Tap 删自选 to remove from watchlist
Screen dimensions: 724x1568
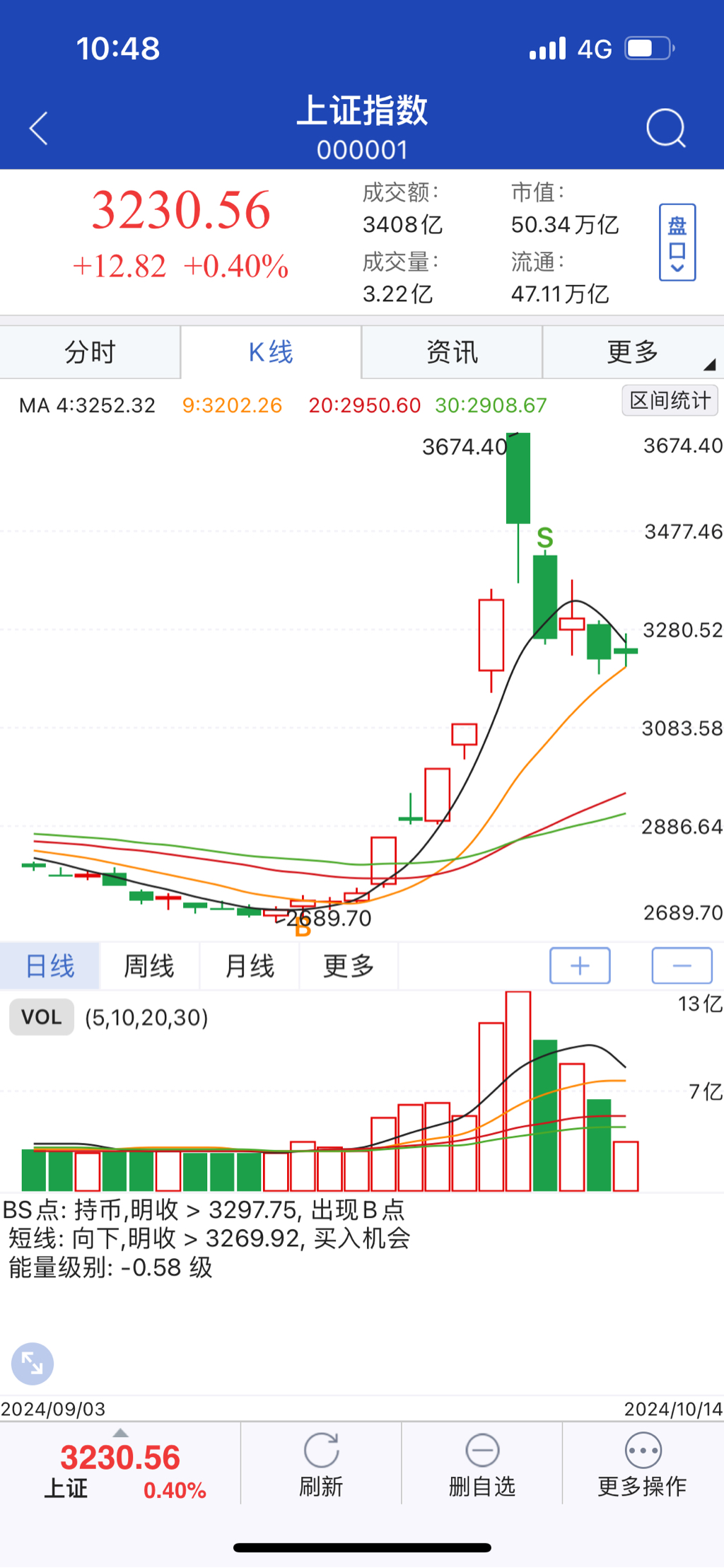(482, 1465)
